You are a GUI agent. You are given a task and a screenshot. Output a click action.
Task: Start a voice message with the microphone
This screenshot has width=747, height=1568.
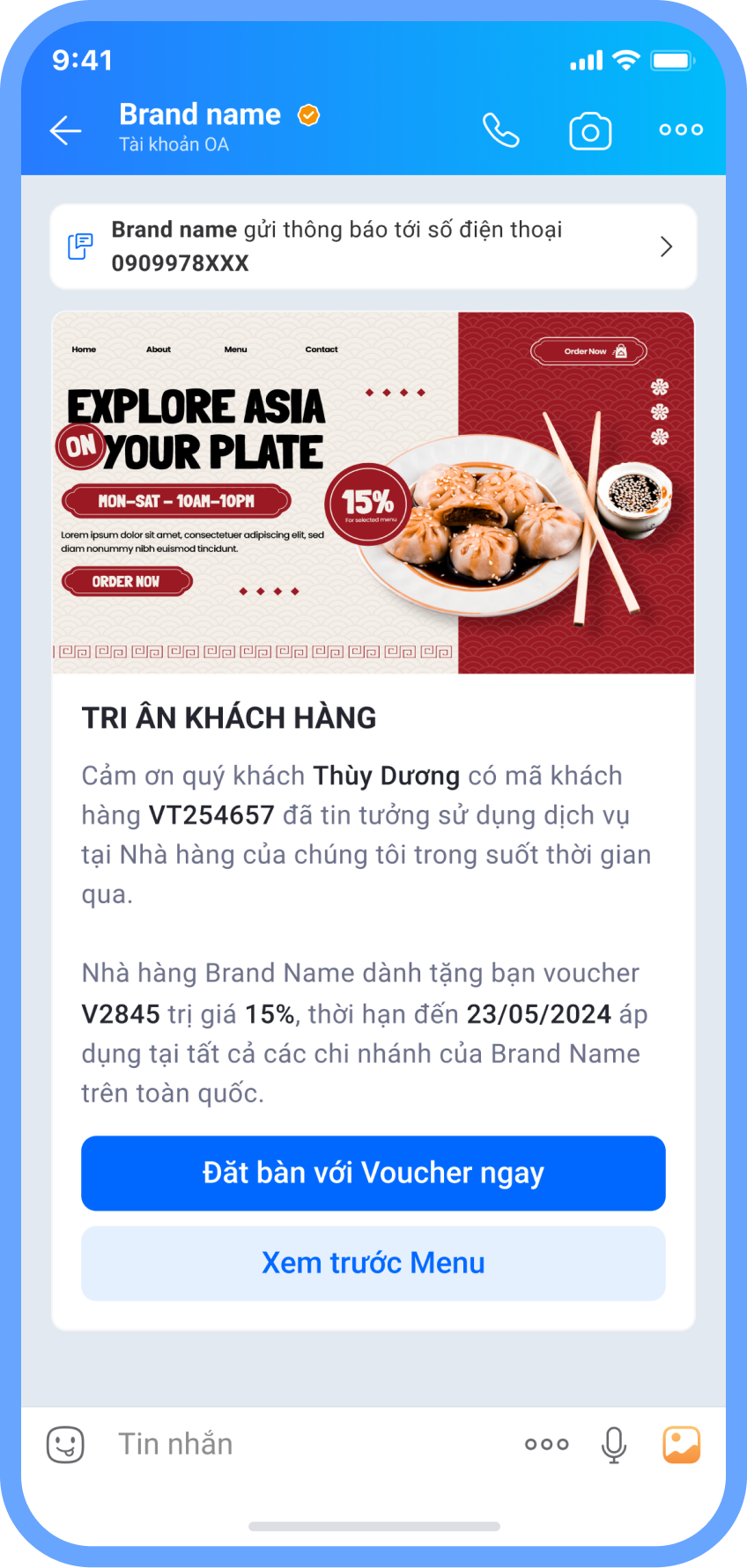(614, 1445)
